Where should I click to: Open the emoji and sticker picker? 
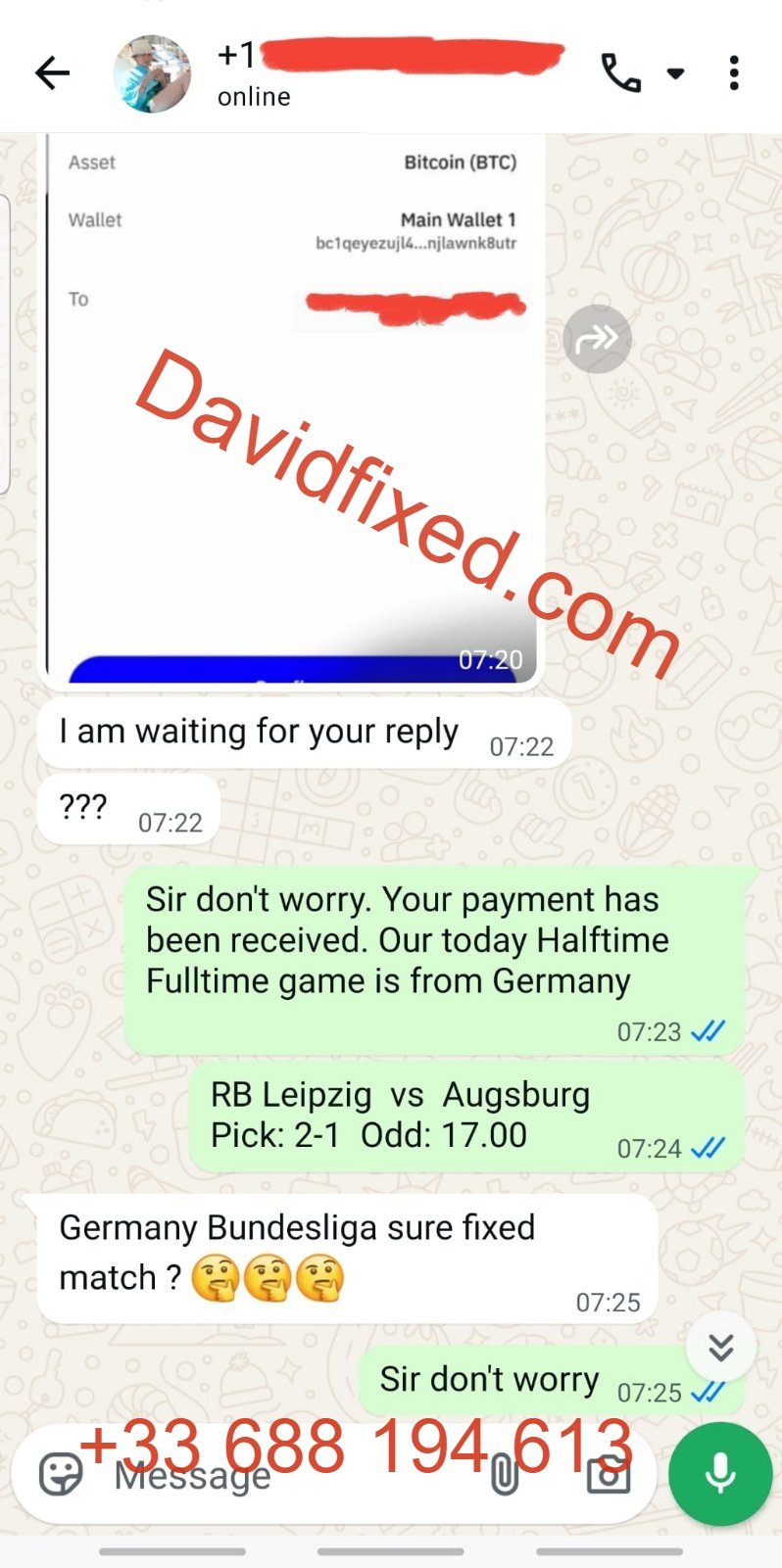(61, 1474)
